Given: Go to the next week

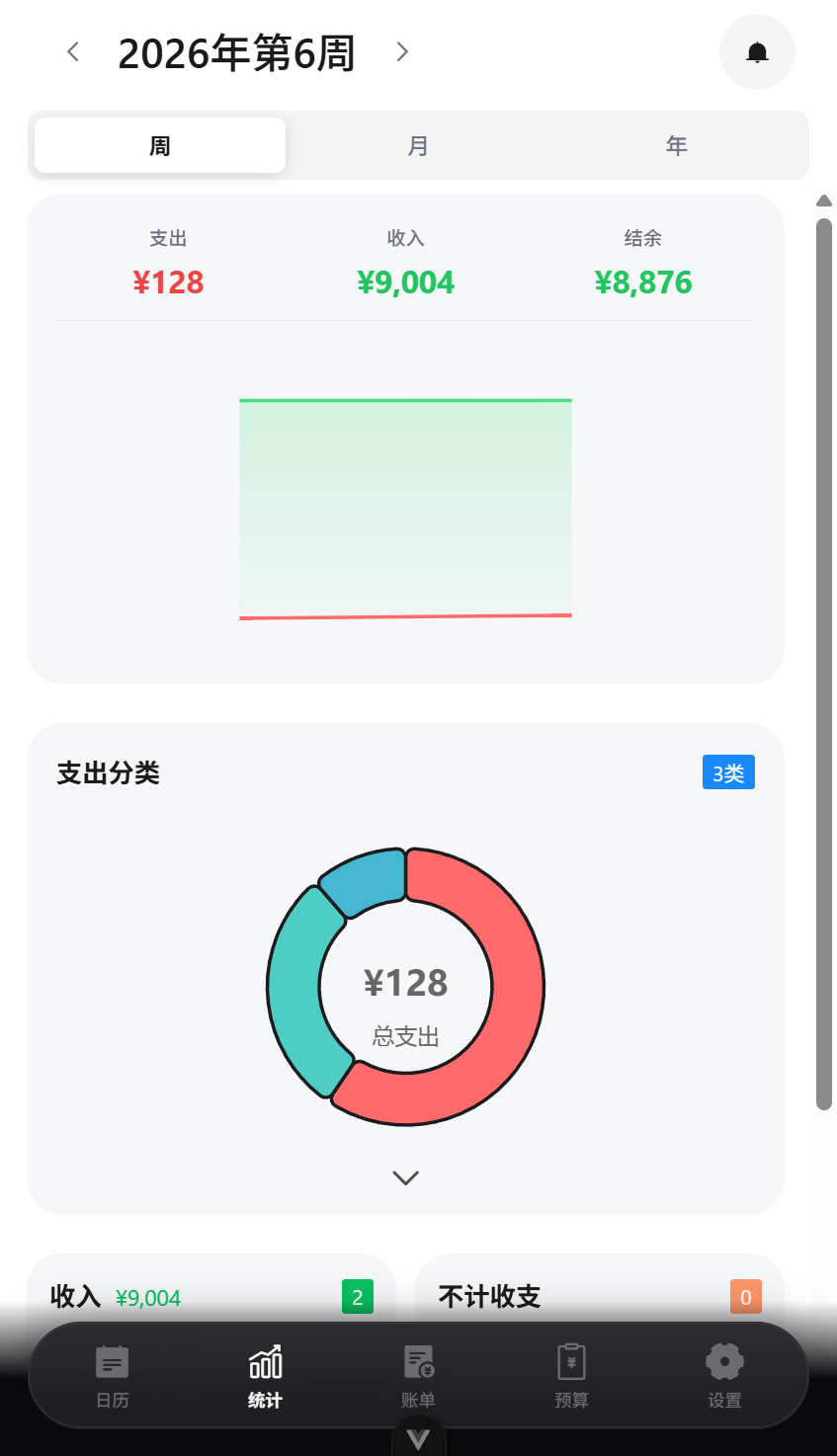Looking at the screenshot, I should 402,52.
